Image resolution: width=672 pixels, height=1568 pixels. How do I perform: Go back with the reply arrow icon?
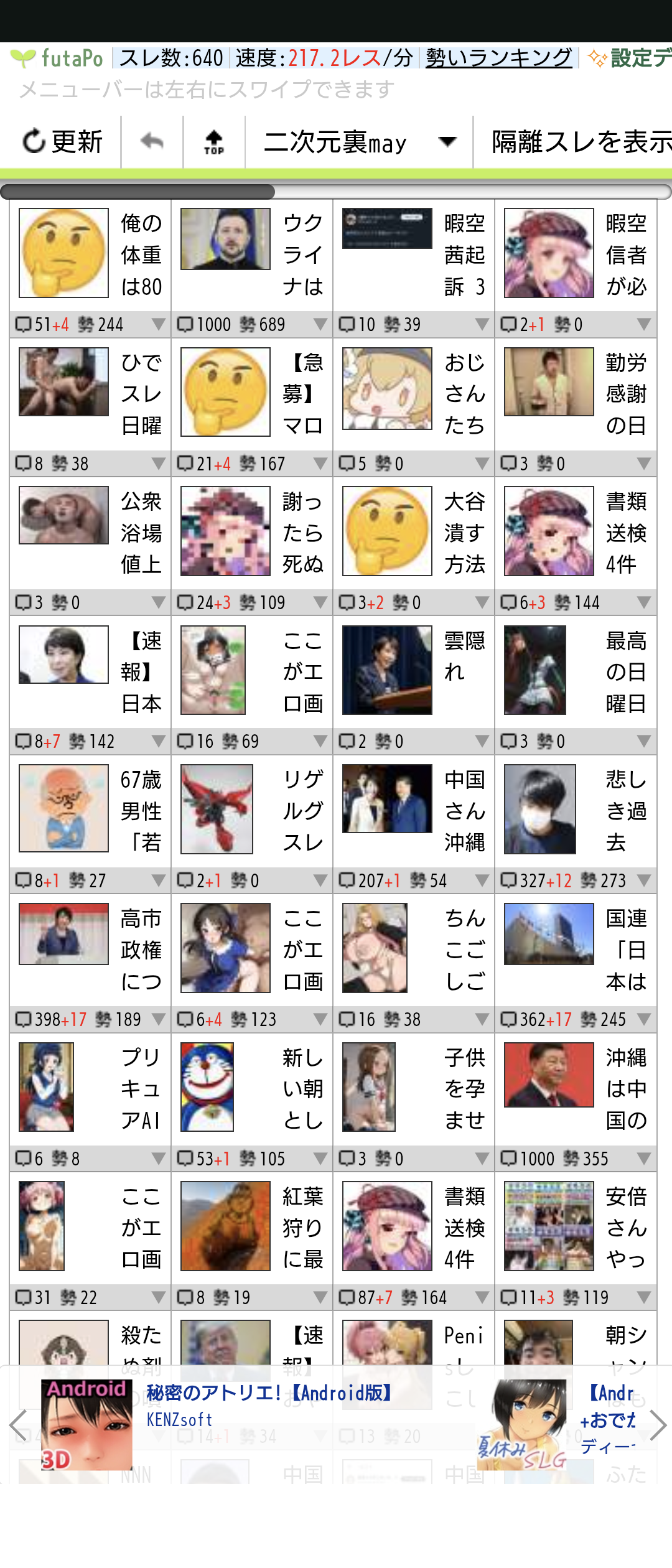point(152,142)
